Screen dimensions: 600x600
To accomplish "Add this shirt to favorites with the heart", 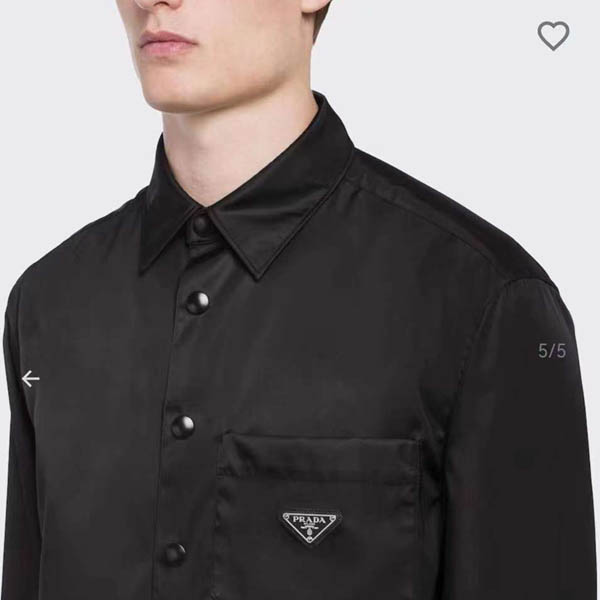I will (553, 36).
